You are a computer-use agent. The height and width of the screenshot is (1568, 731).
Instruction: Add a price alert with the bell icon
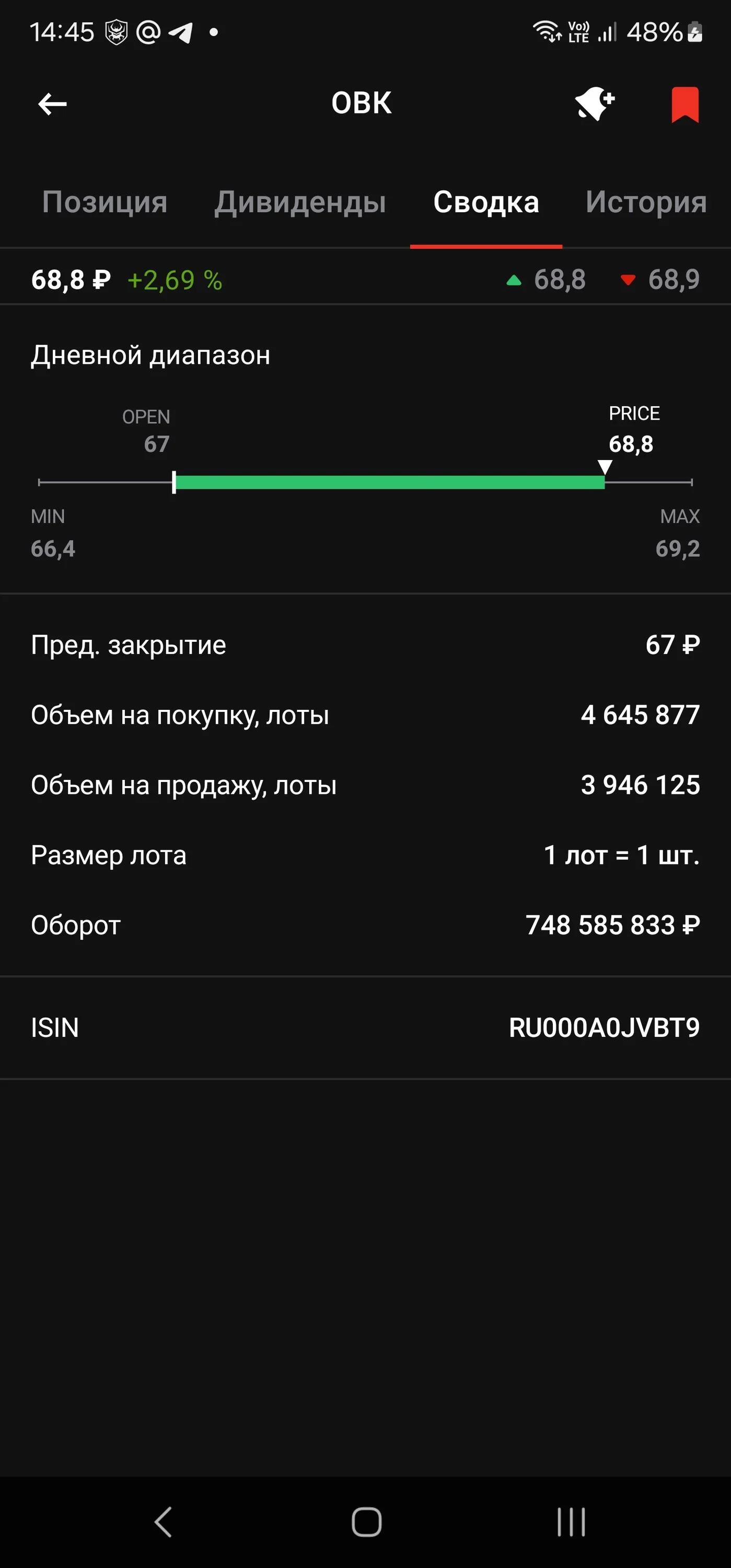tap(595, 104)
